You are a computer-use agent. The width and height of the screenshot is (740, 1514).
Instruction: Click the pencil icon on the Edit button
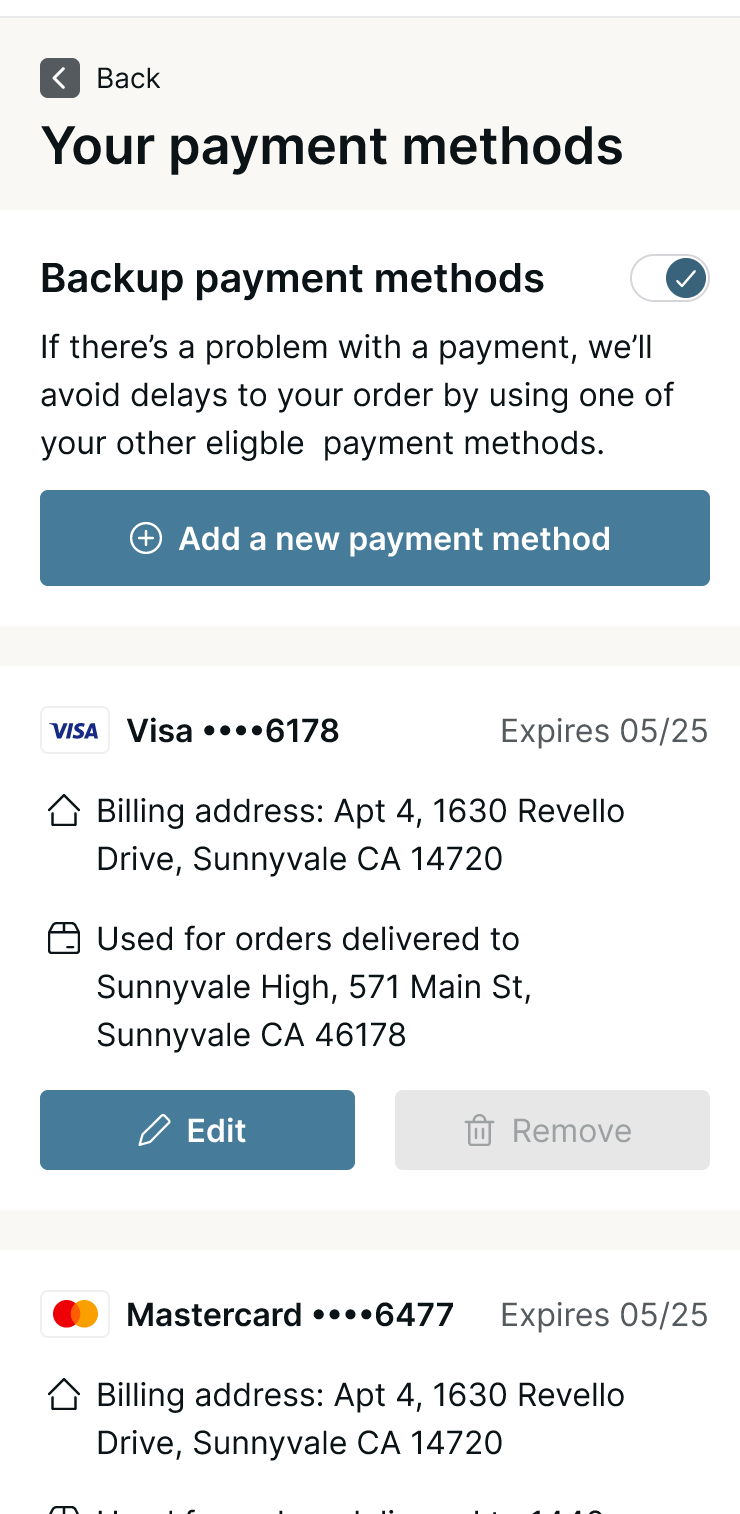[153, 1129]
